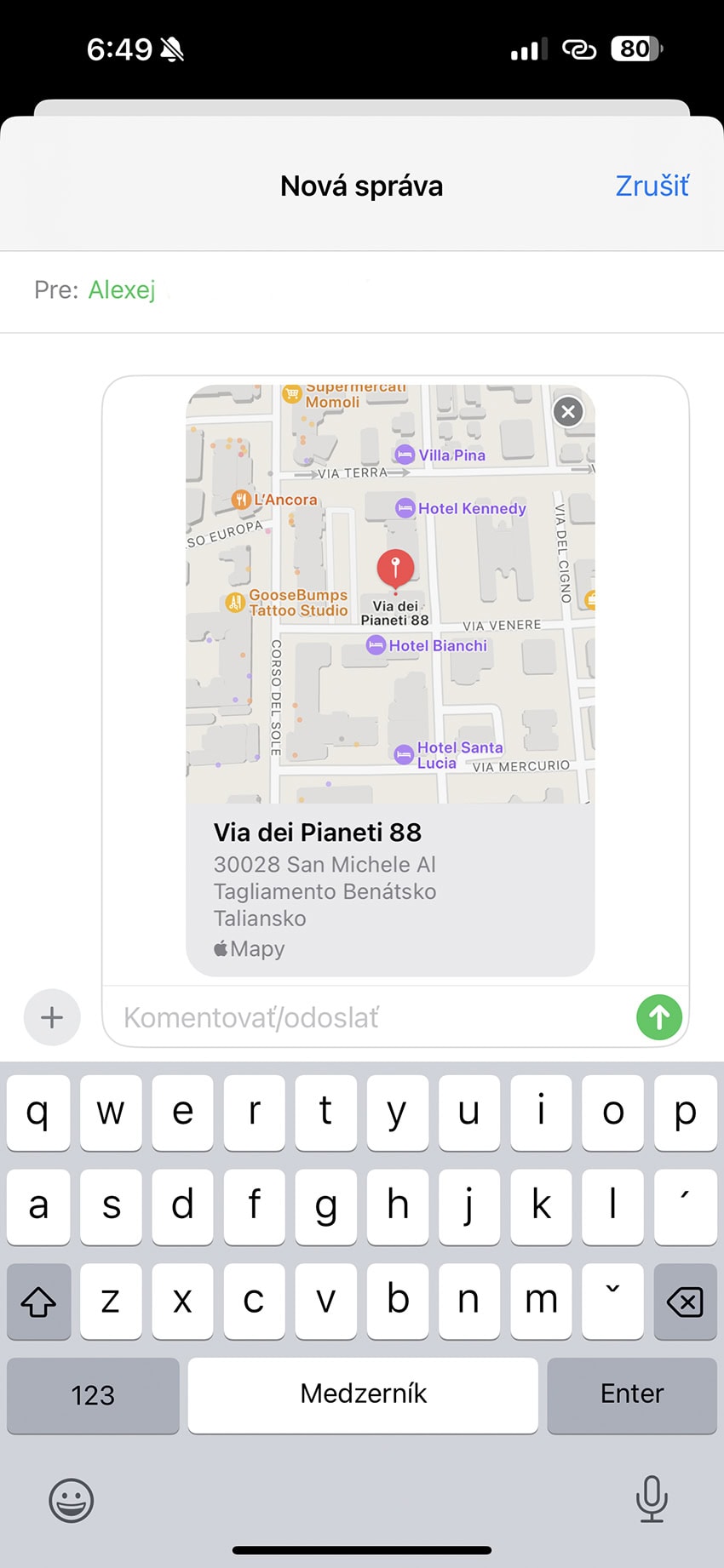Send the message with the green arrow
Viewport: 724px width, 1568px height.
pyautogui.click(x=659, y=1016)
